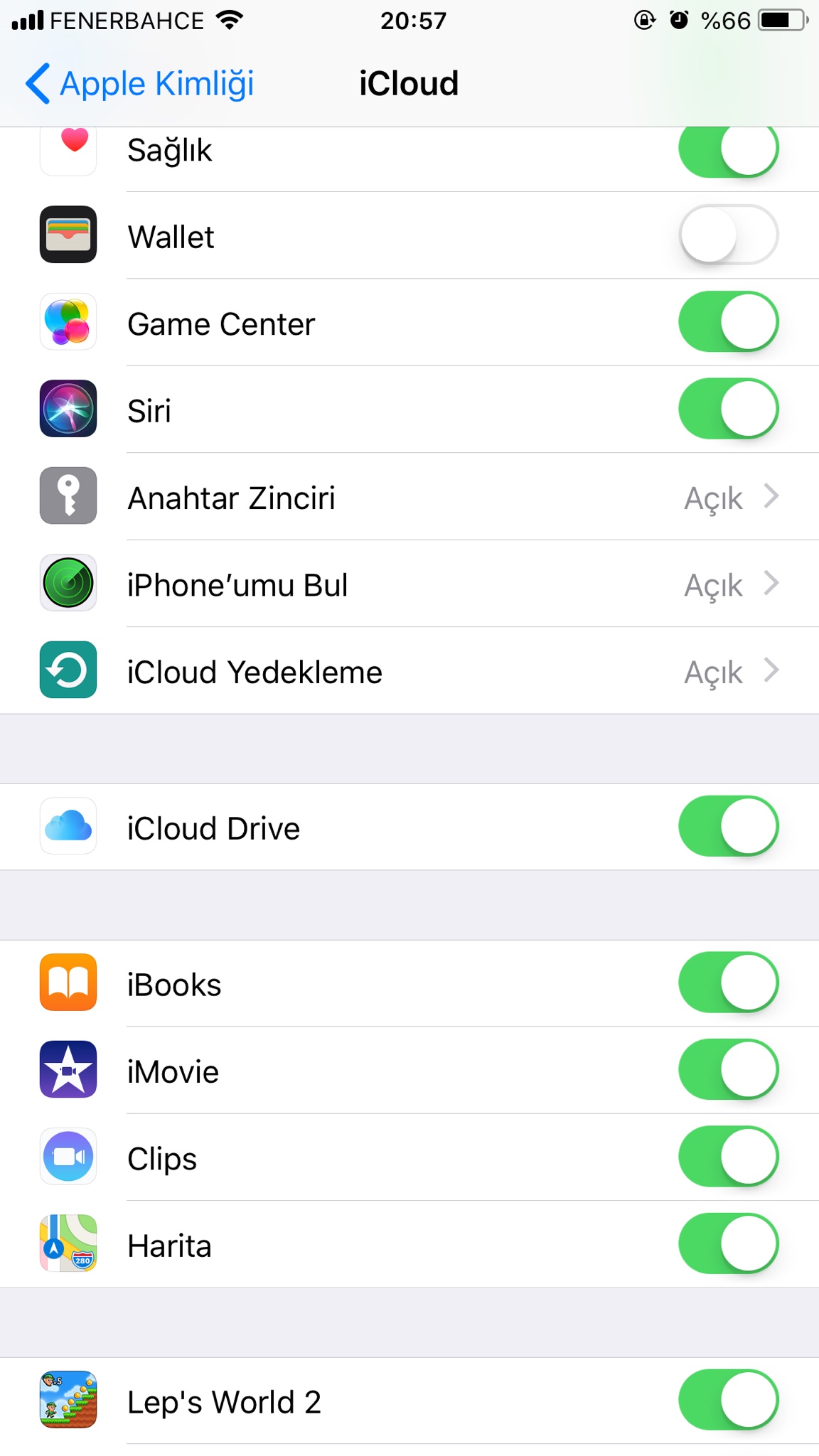Disable Game Center iCloud sync
Screen dimensions: 819x1456
coord(728,322)
